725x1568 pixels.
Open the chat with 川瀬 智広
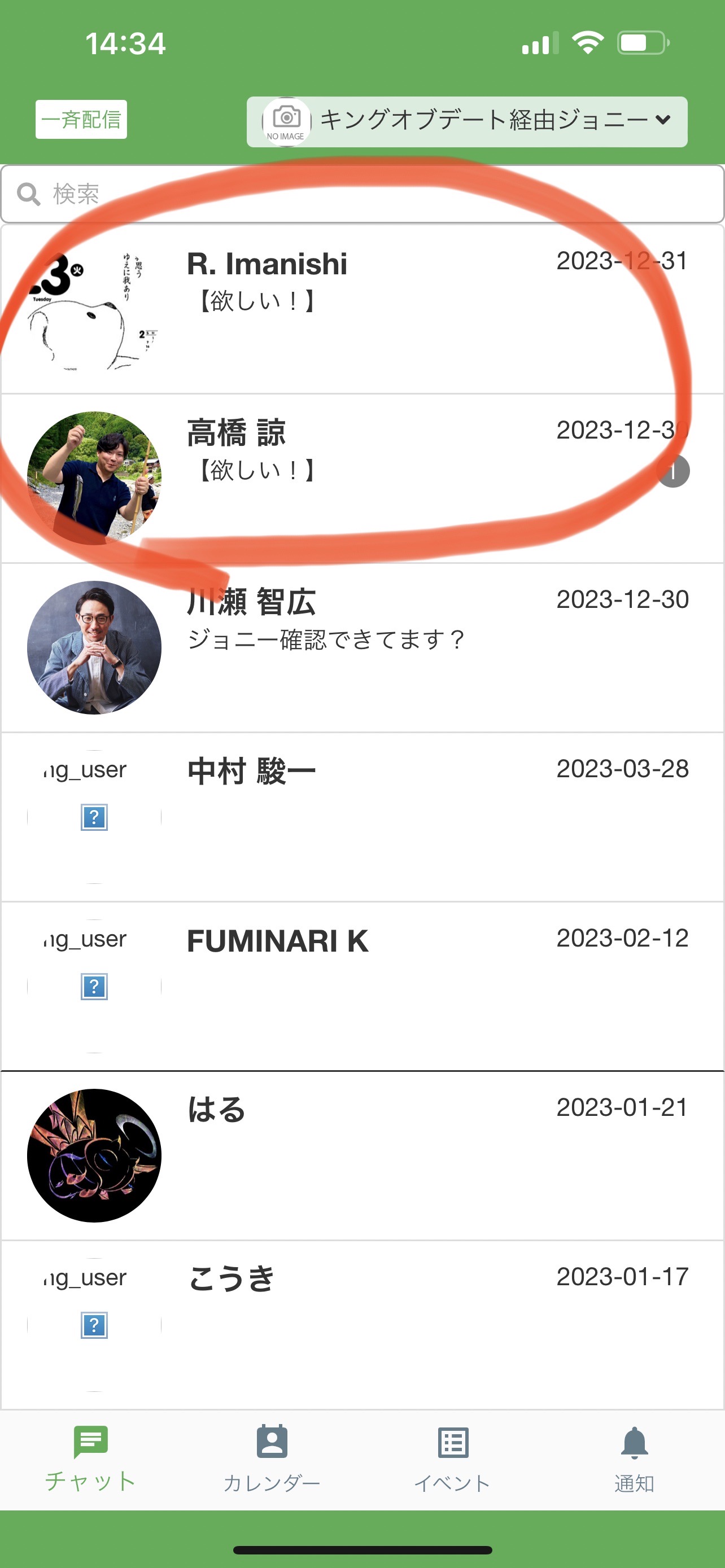click(362, 647)
